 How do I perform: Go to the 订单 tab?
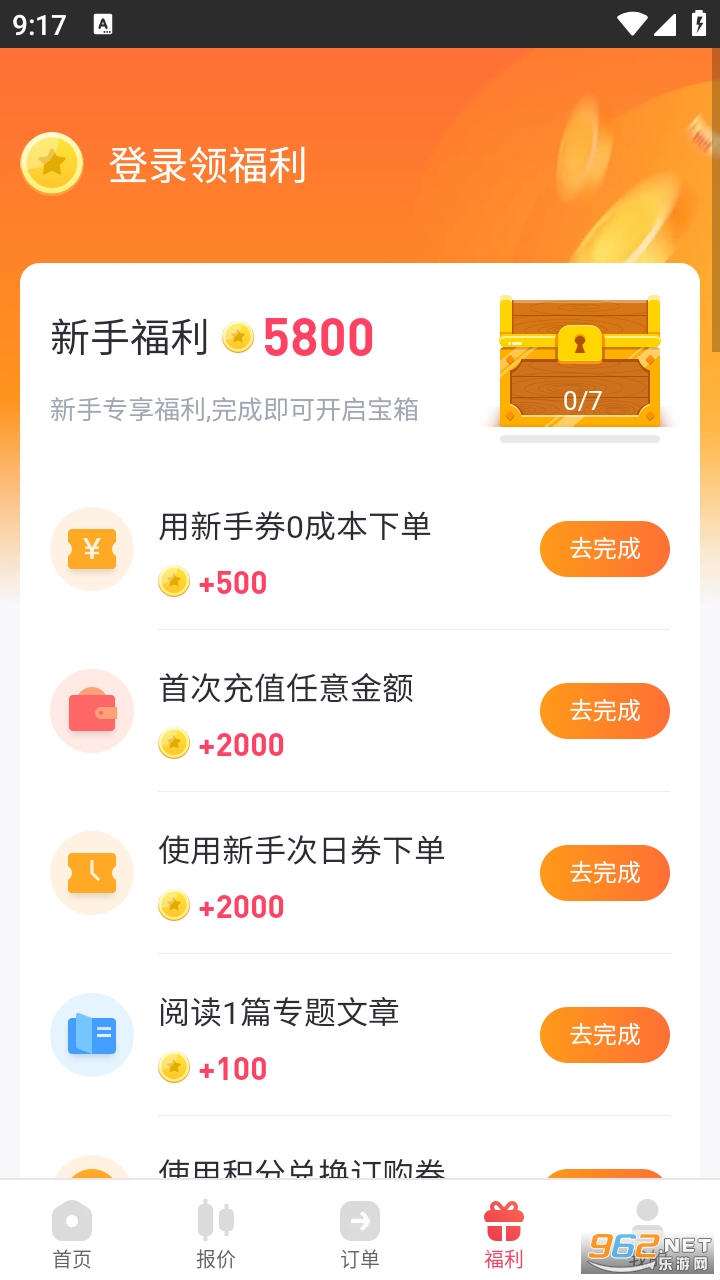coord(360,1233)
